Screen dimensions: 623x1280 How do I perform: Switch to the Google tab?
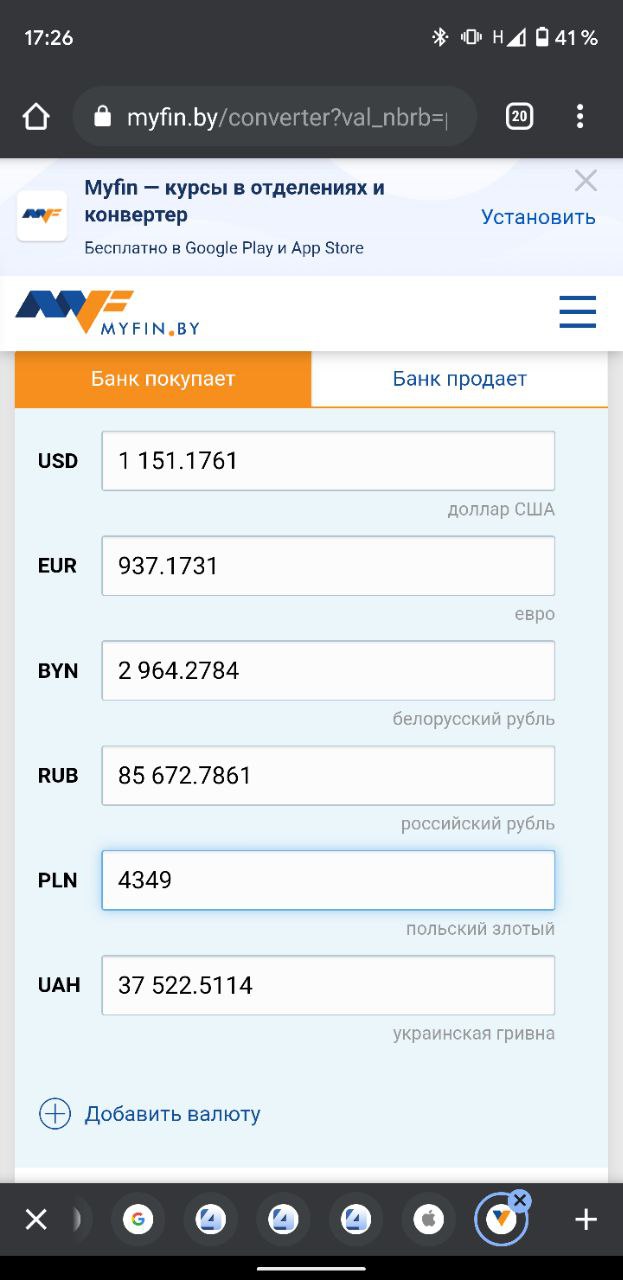pyautogui.click(x=138, y=1219)
